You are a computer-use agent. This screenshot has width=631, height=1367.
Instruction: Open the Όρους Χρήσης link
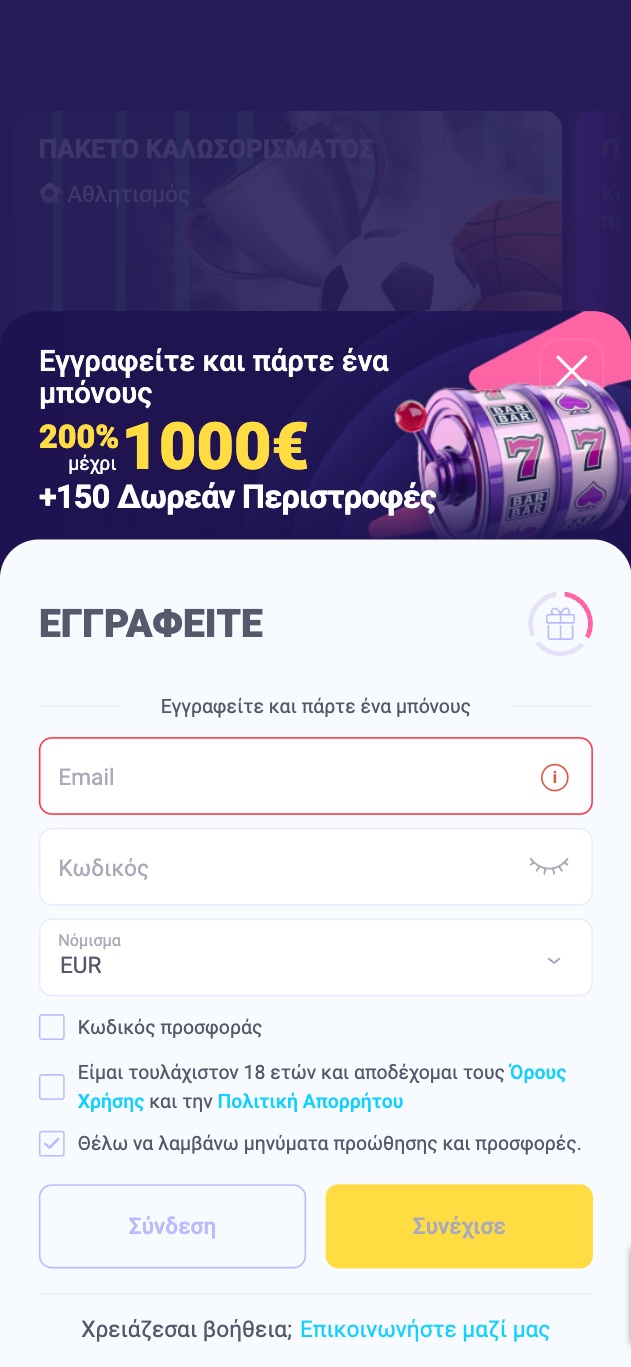[x=538, y=1073]
